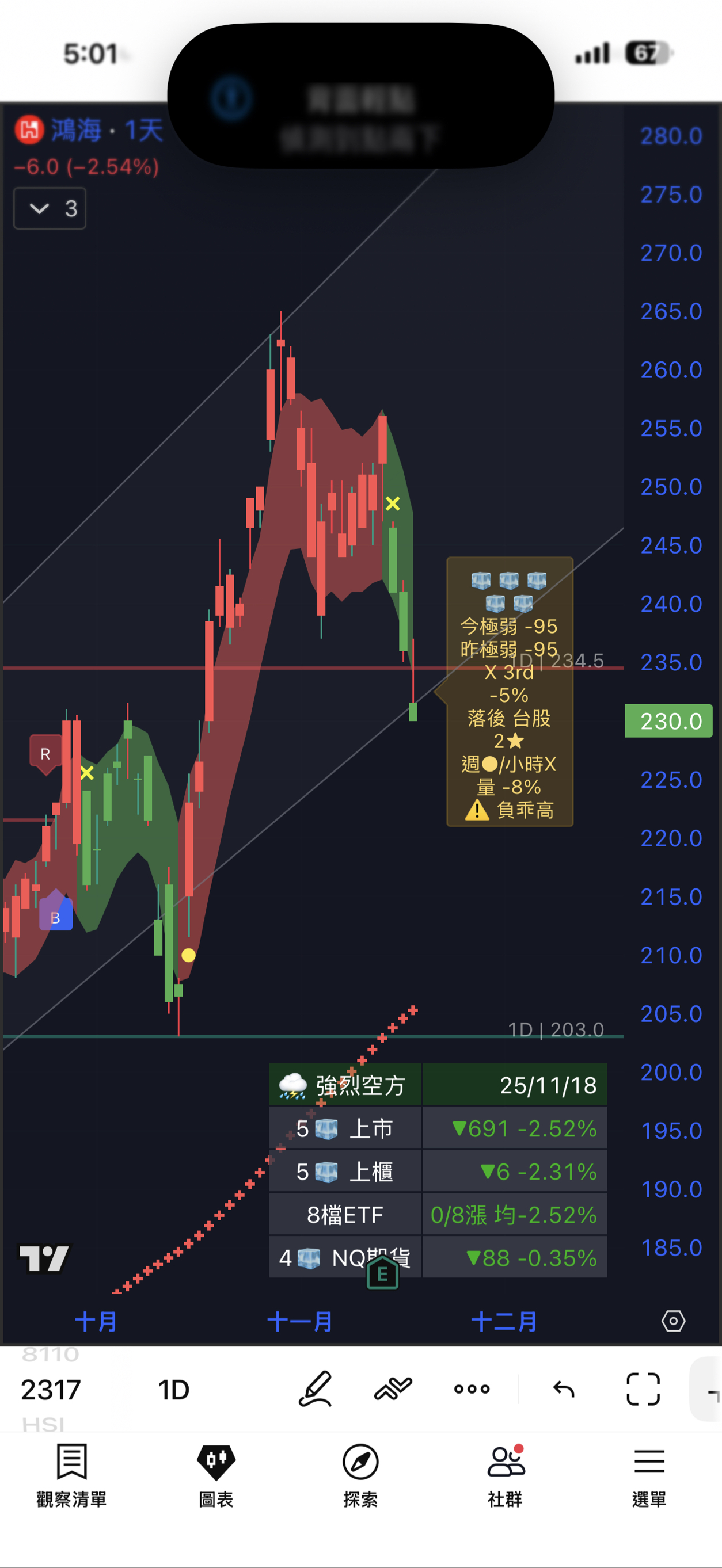The image size is (722, 1568).
Task: Tap the R marker on chart
Action: coord(45,754)
